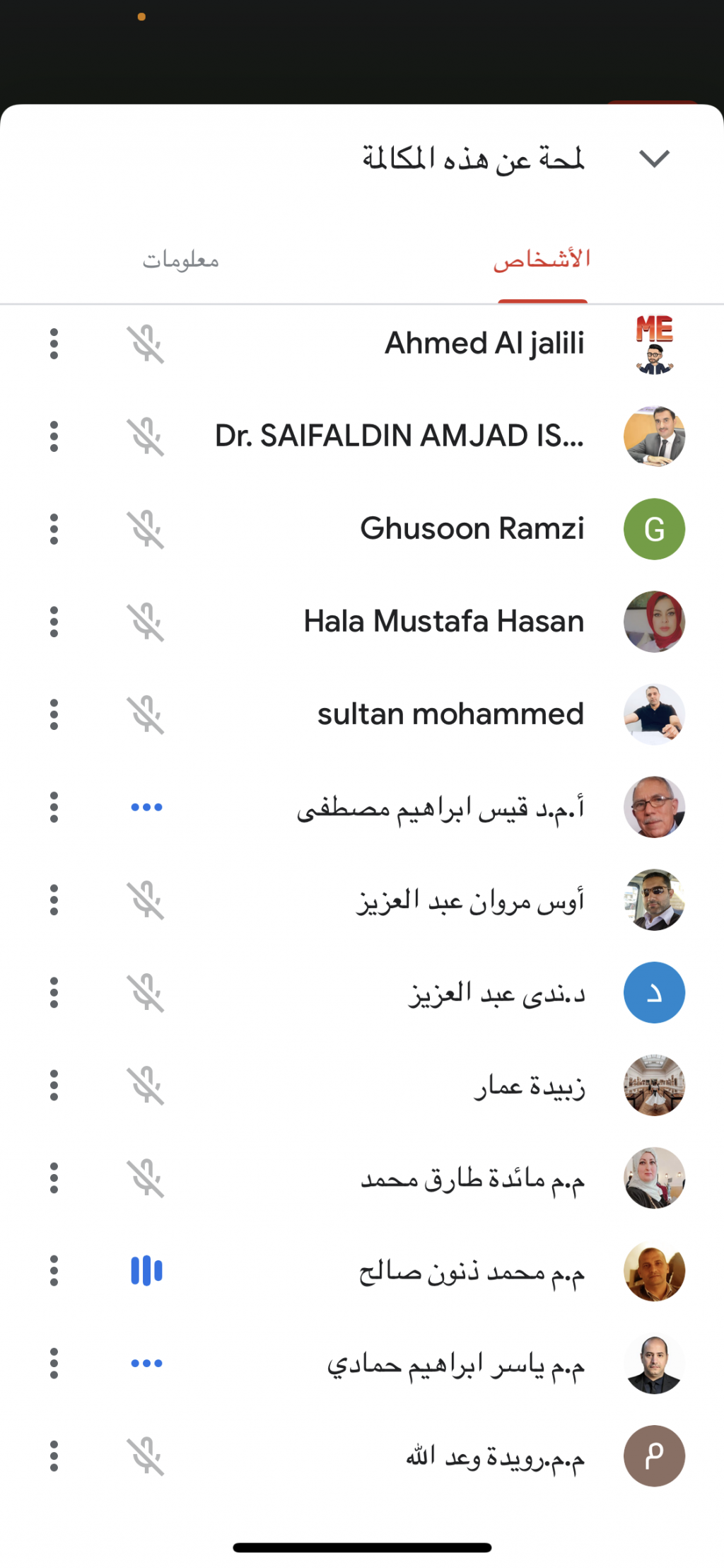This screenshot has width=724, height=1568.
Task: Open the options menu for م.م ياسر ابراهيم حمادي
Action: (54, 1363)
